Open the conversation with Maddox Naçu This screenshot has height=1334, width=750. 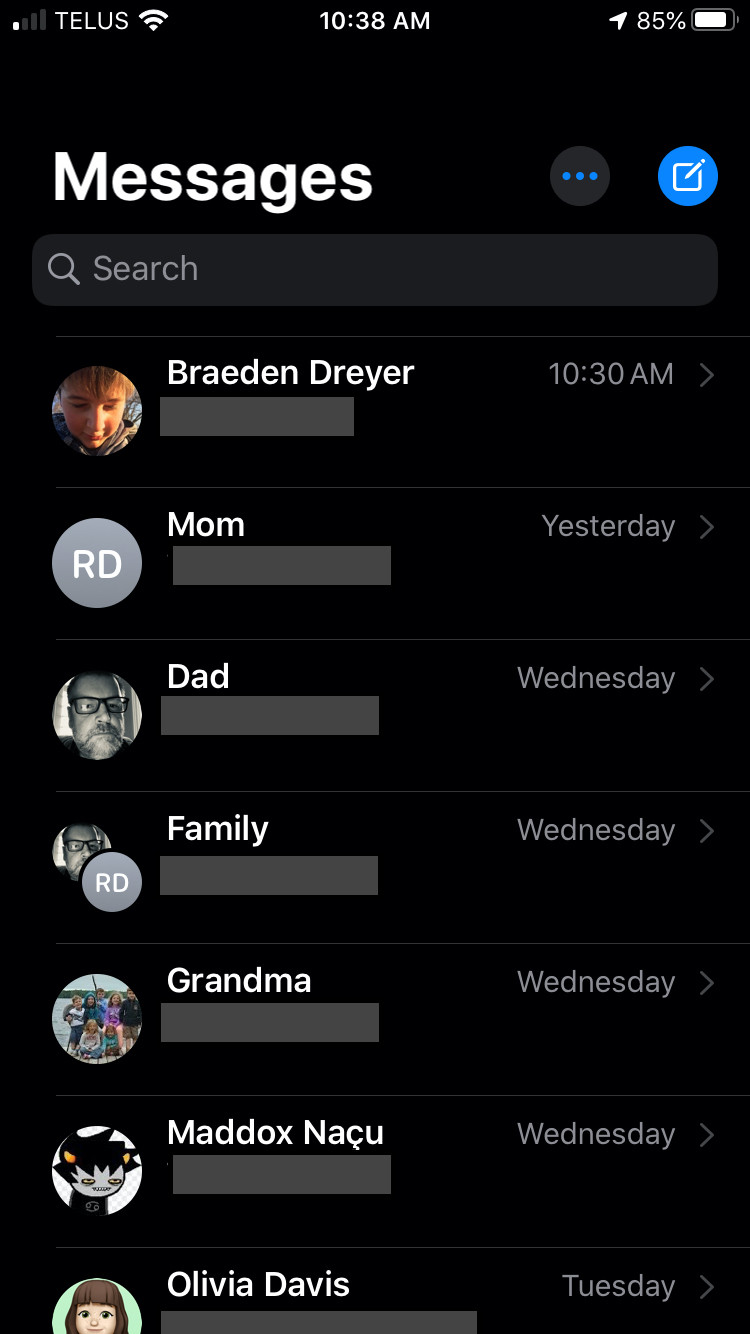pyautogui.click(x=400, y=1170)
